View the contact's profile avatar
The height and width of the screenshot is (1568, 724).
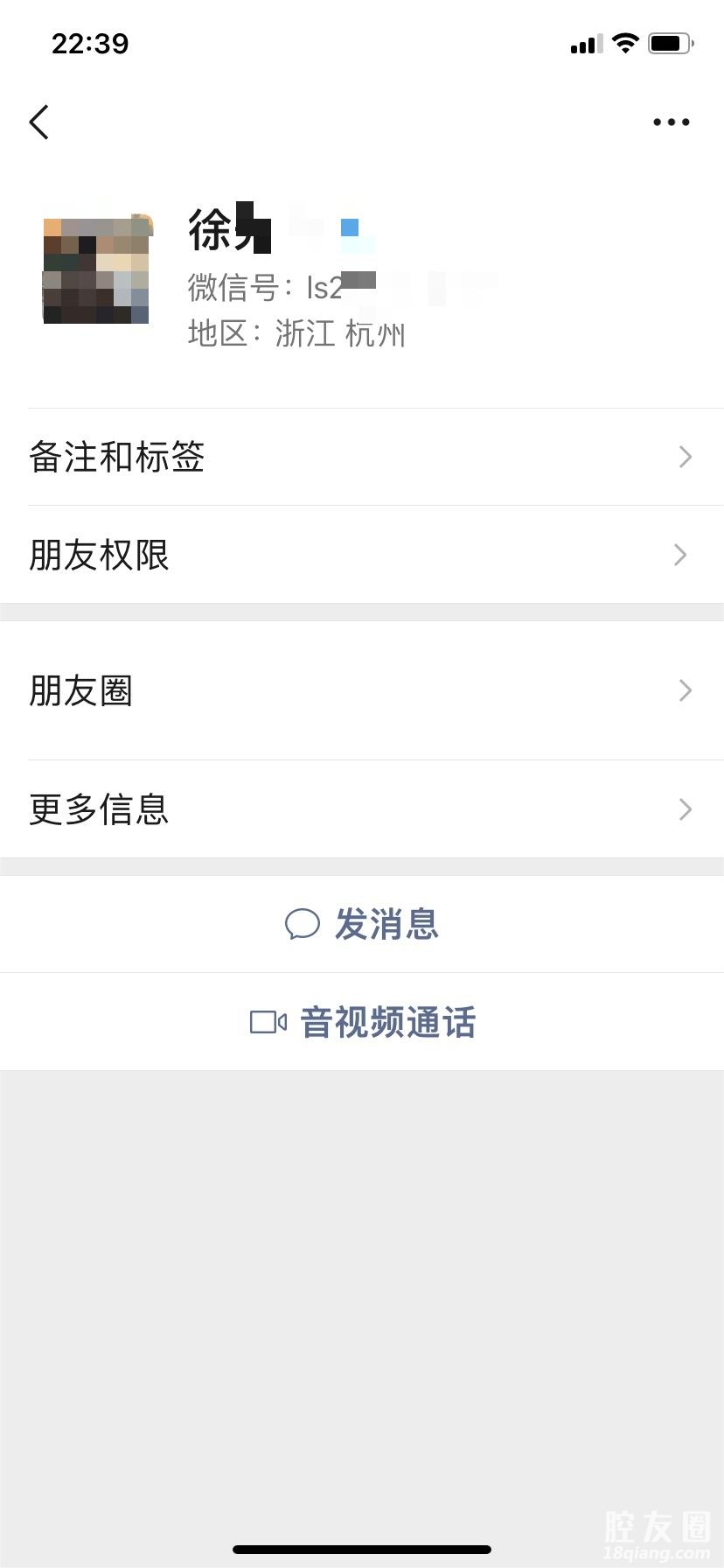[97, 269]
